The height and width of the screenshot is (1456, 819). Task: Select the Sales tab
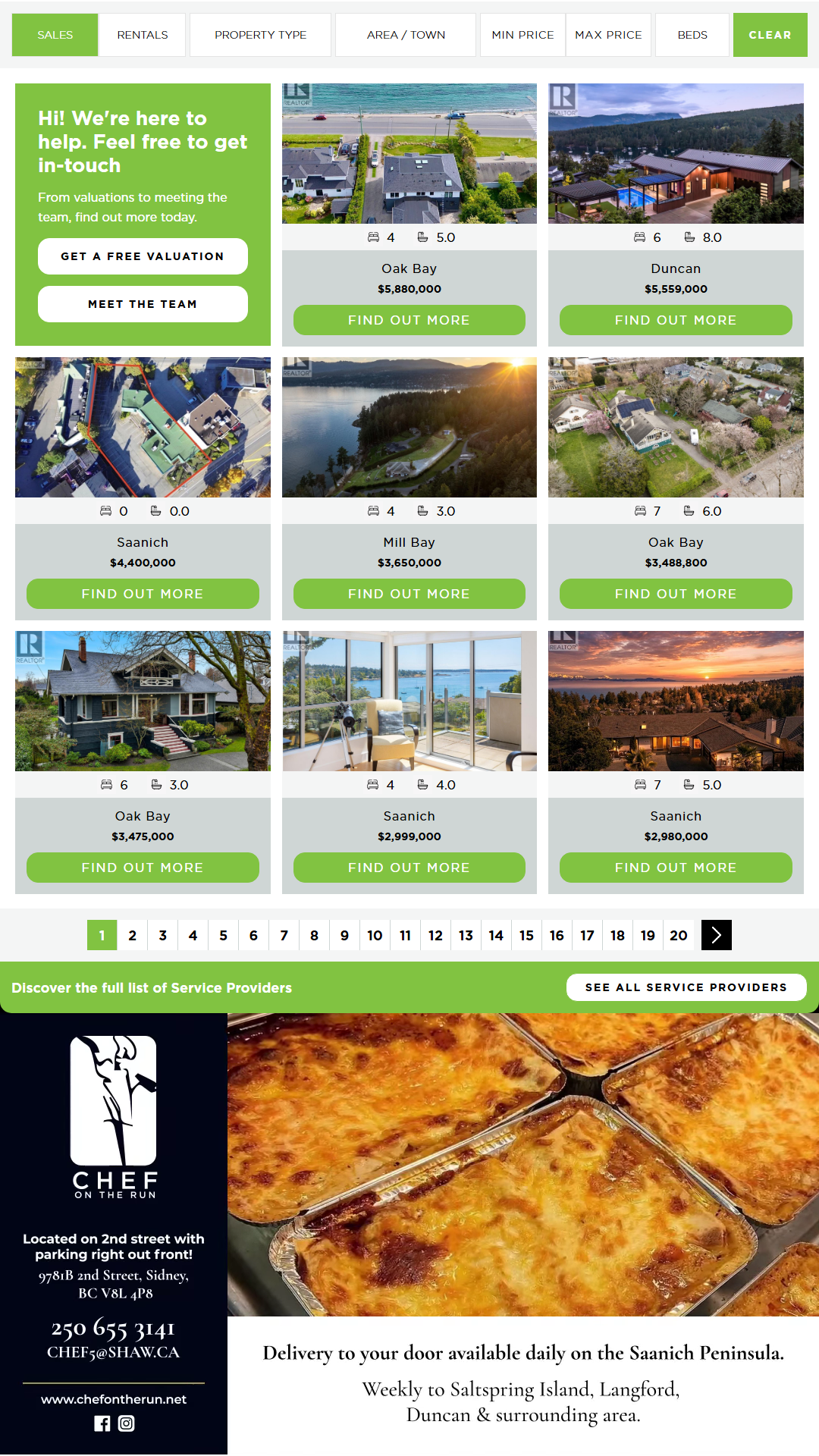click(55, 35)
